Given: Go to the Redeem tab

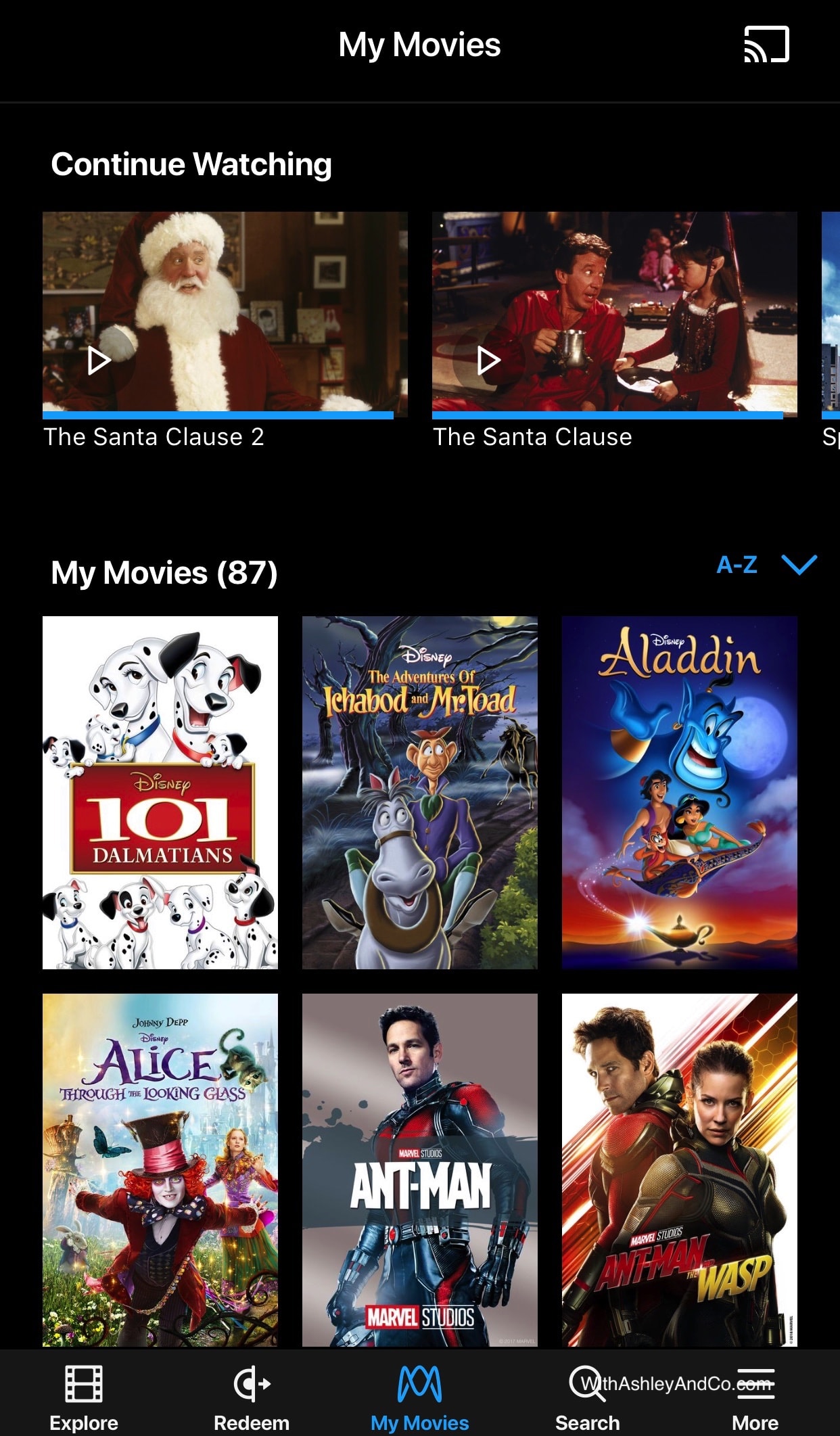Looking at the screenshot, I should [x=252, y=1397].
